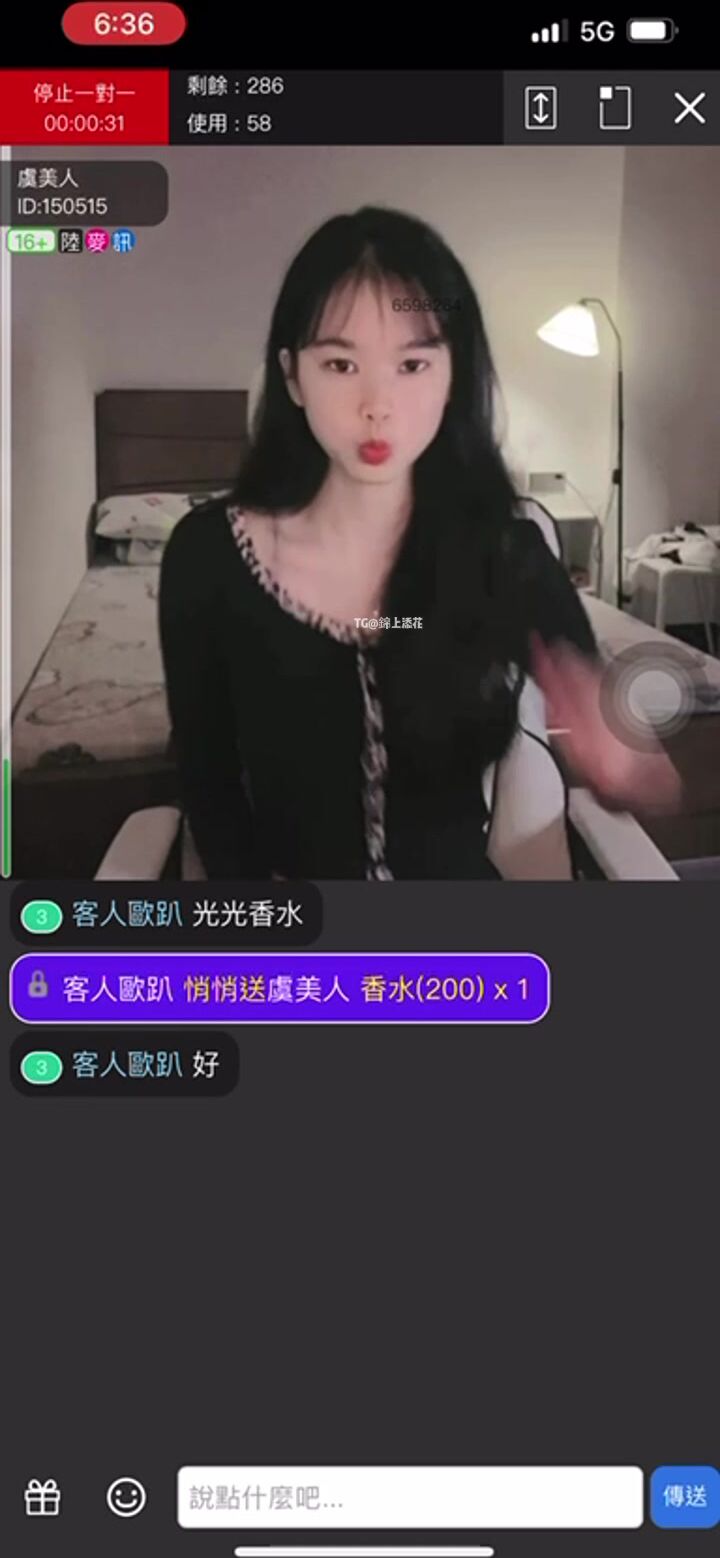This screenshot has width=720, height=1558.
Task: Focus the message input field
Action: pos(410,1497)
